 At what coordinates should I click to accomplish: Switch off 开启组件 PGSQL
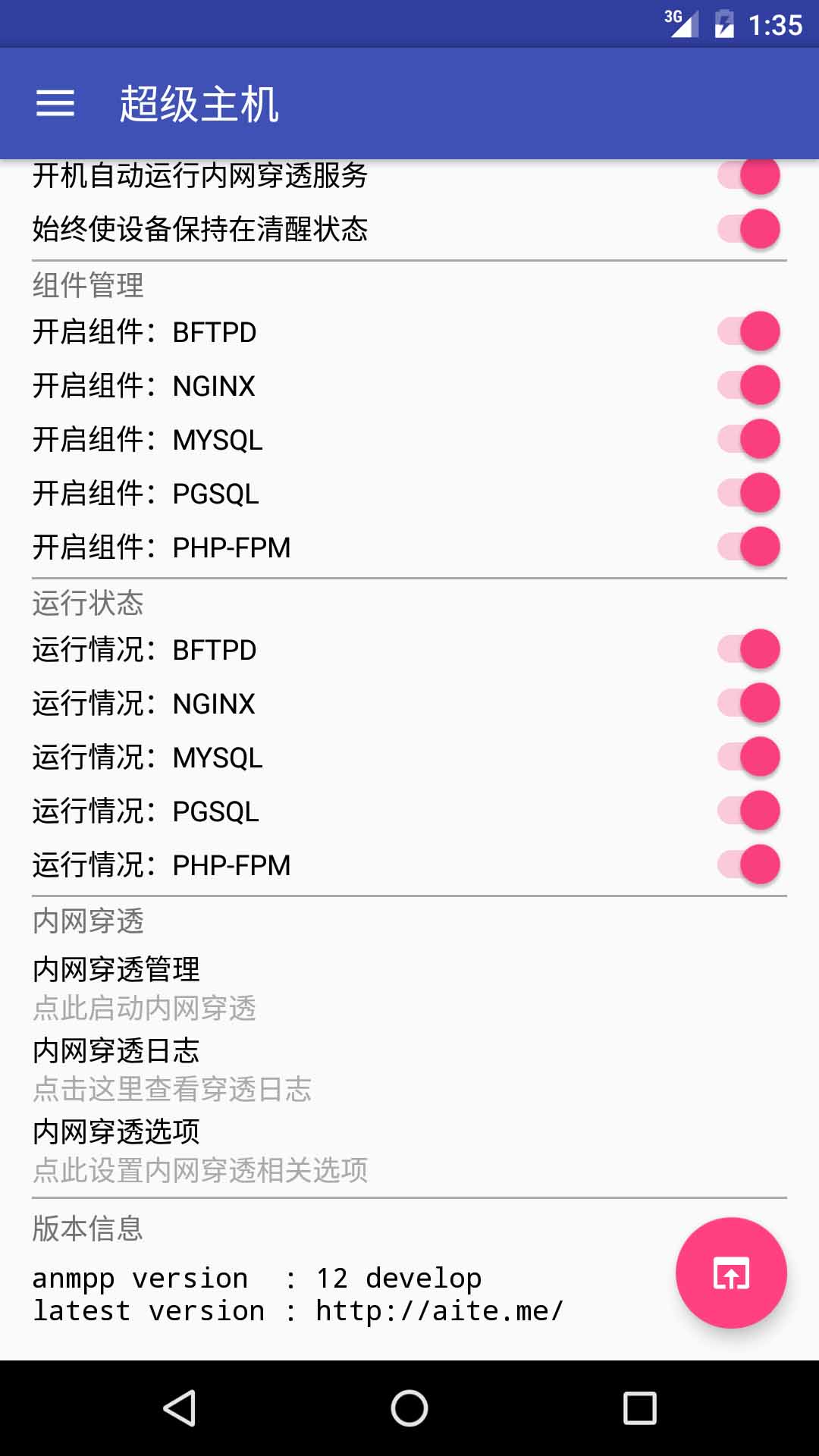pos(748,493)
